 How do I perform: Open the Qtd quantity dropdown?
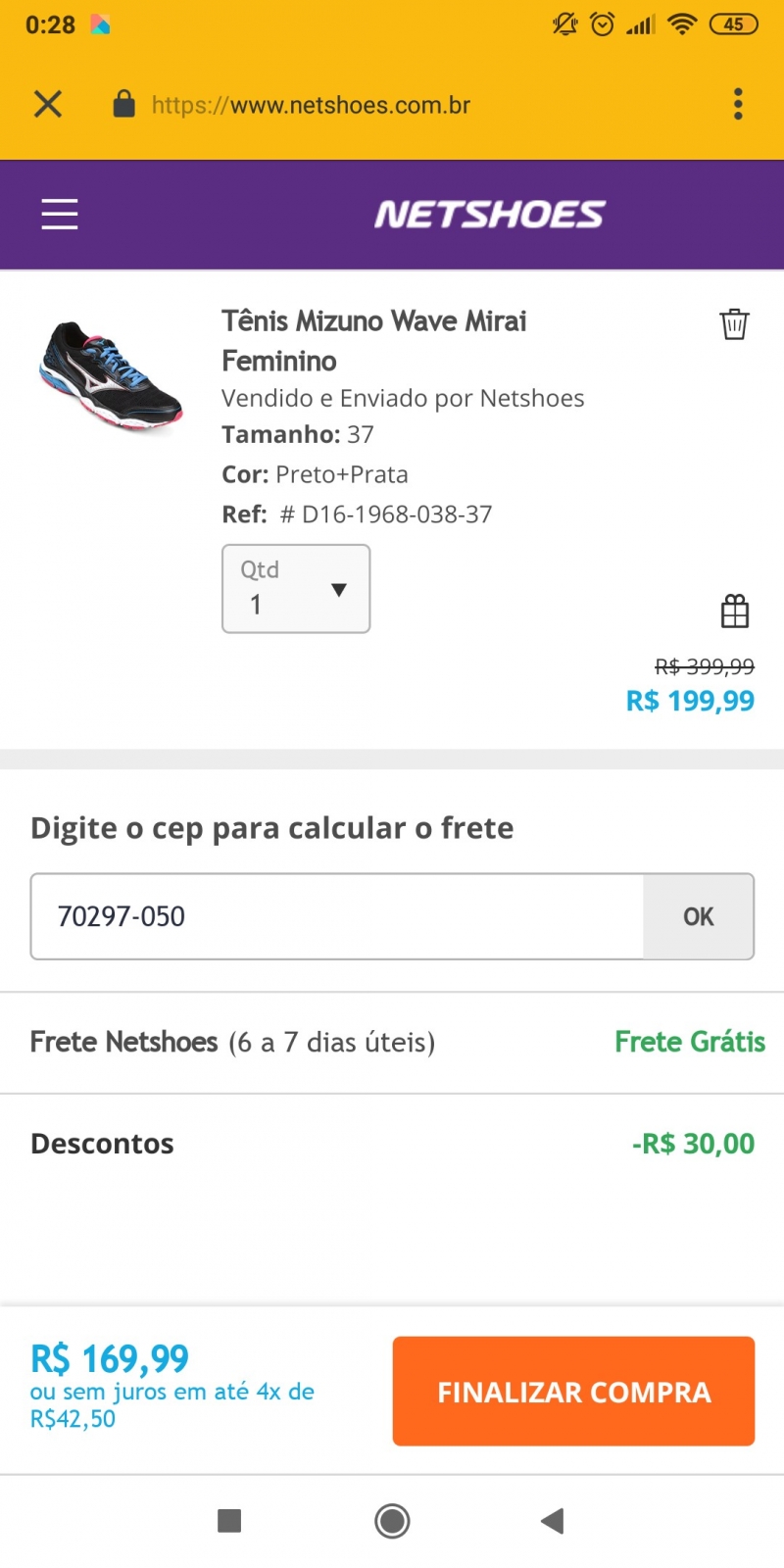(295, 588)
